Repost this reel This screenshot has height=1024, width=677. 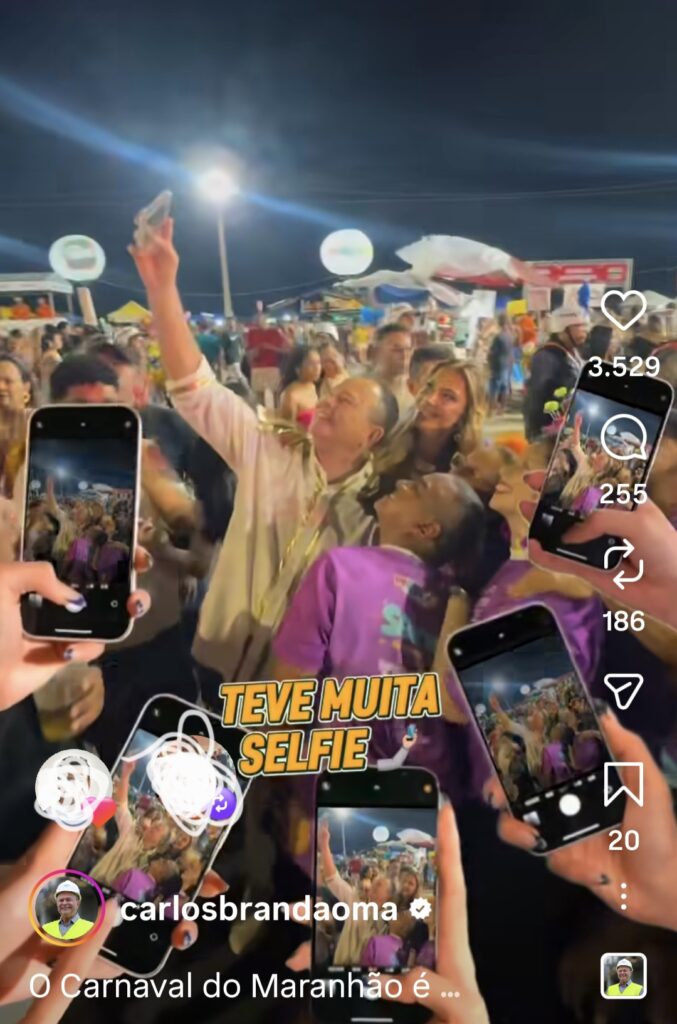[x=623, y=563]
